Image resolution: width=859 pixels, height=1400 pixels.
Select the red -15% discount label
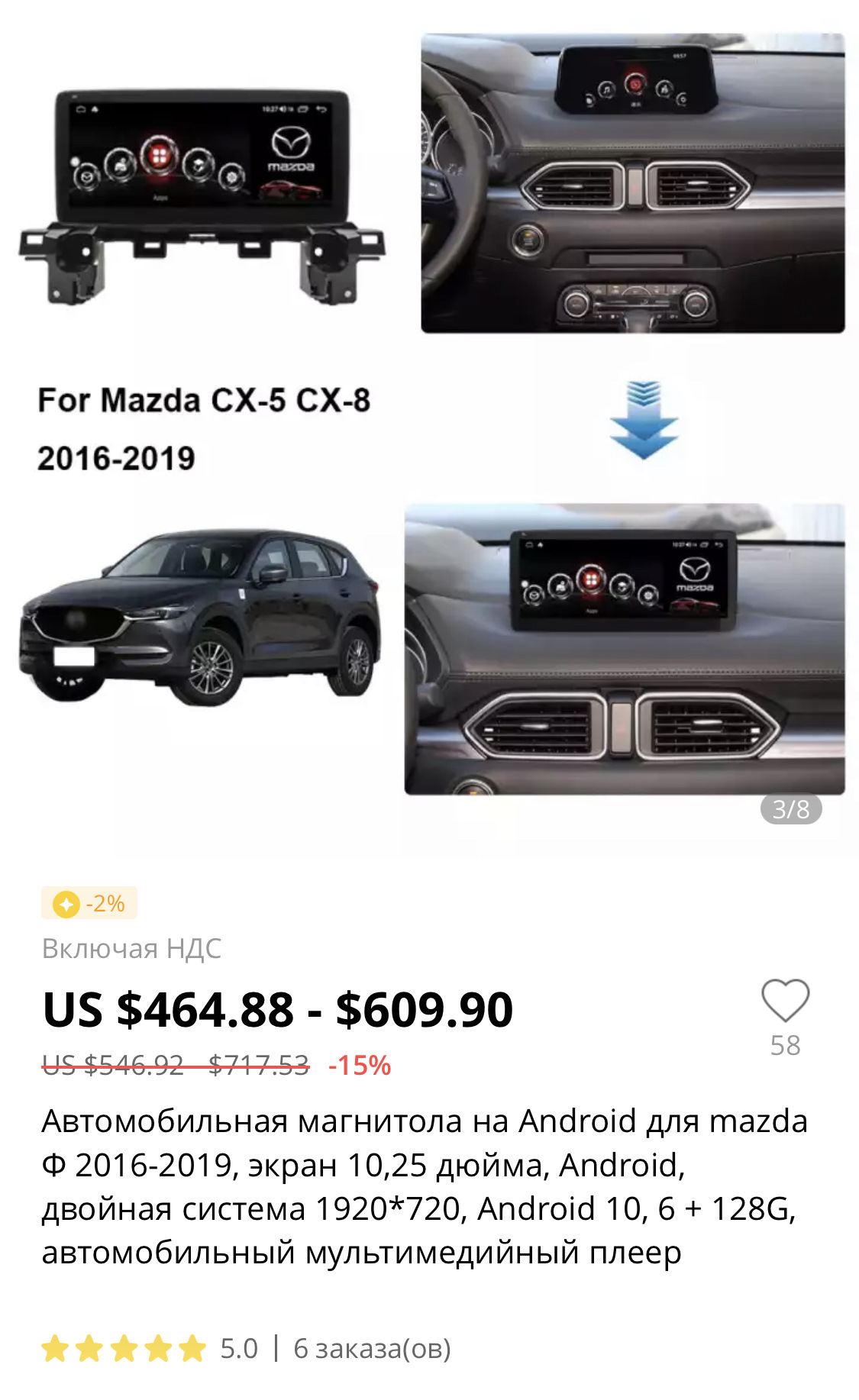click(359, 1063)
